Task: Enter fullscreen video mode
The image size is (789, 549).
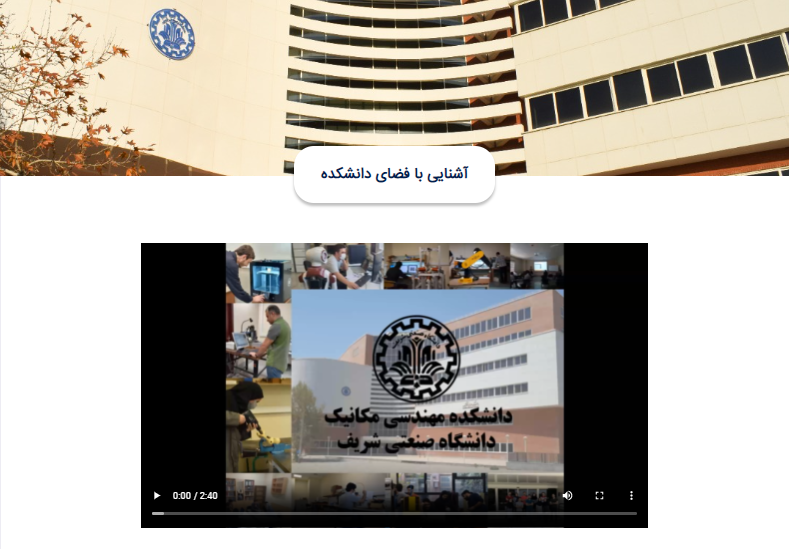Action: point(599,495)
